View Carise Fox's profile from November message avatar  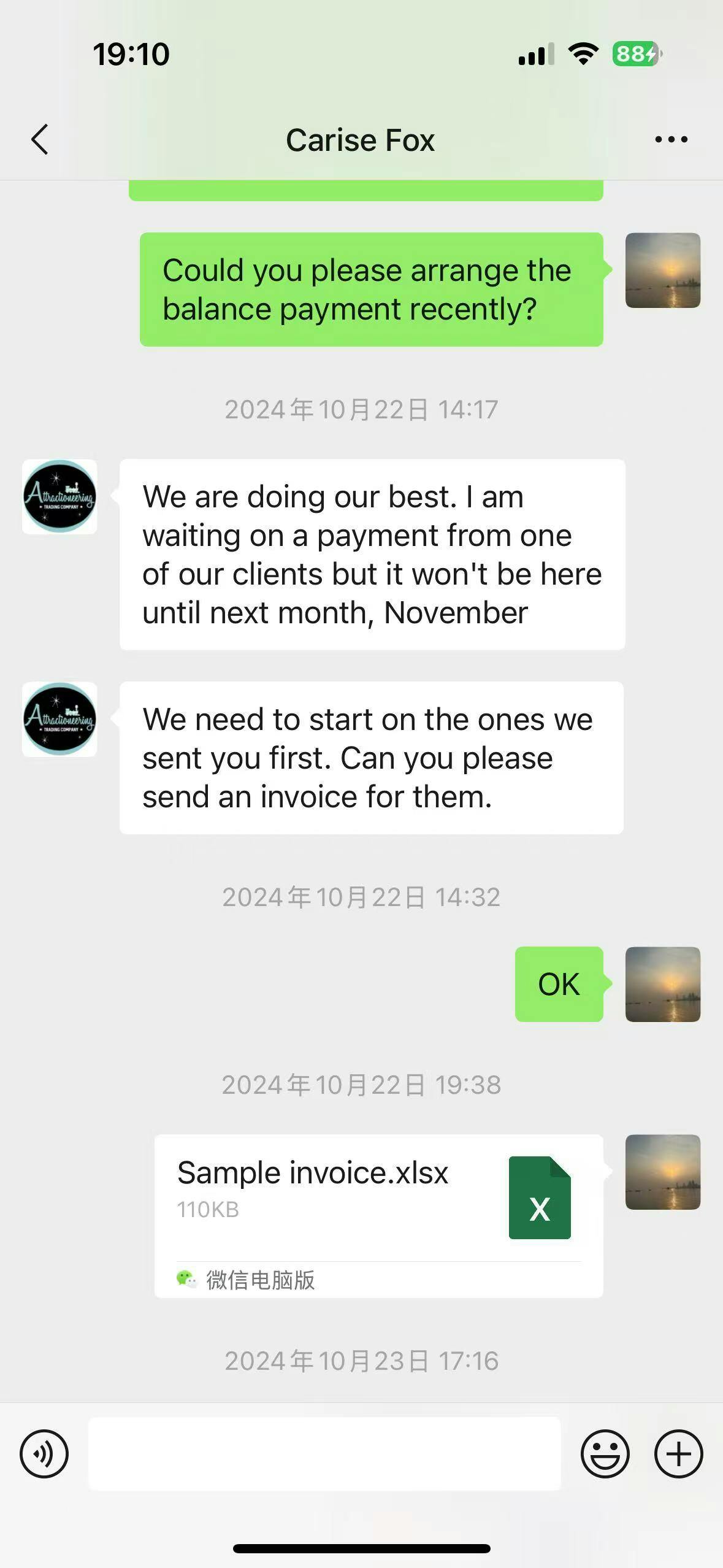click(59, 496)
